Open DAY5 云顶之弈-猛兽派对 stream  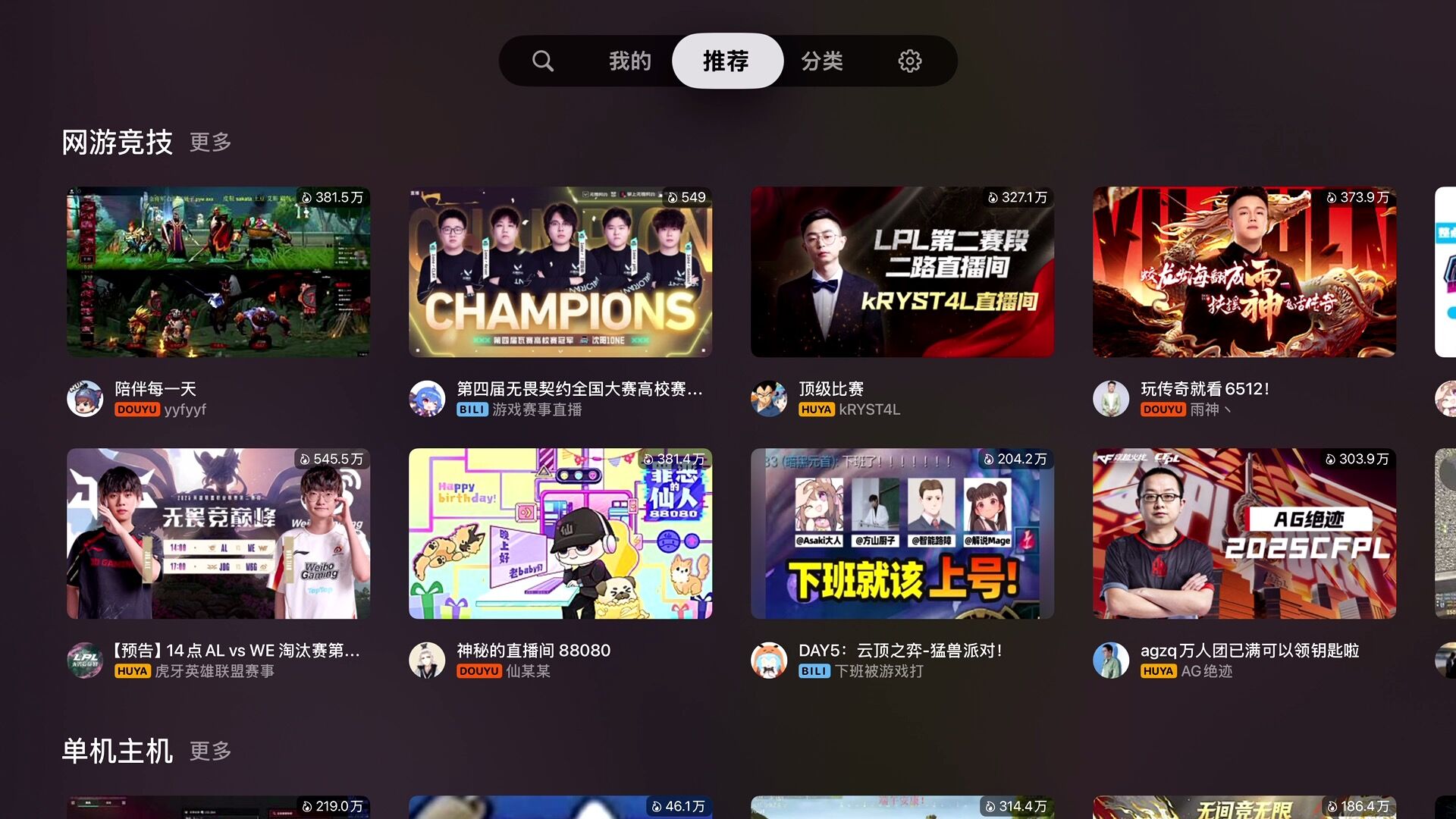click(902, 533)
